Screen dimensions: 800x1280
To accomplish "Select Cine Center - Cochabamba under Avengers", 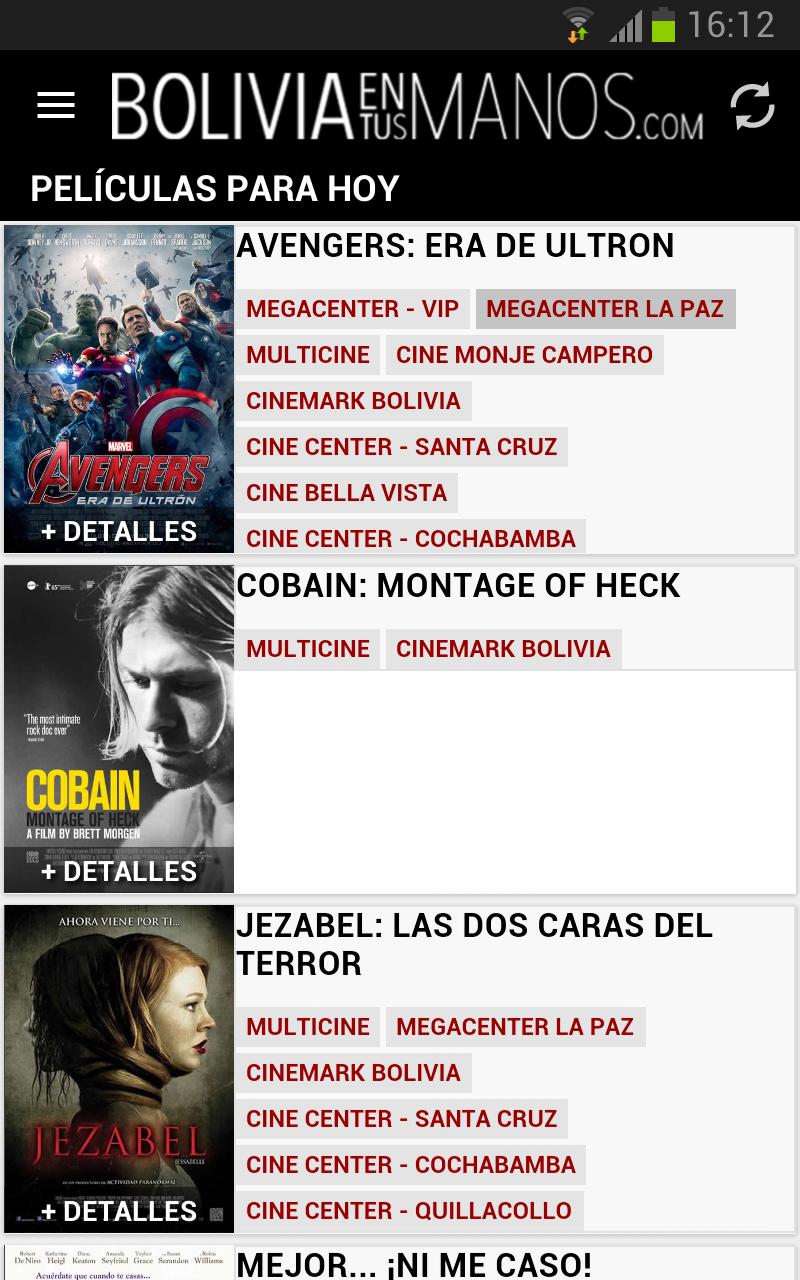I will pos(411,538).
